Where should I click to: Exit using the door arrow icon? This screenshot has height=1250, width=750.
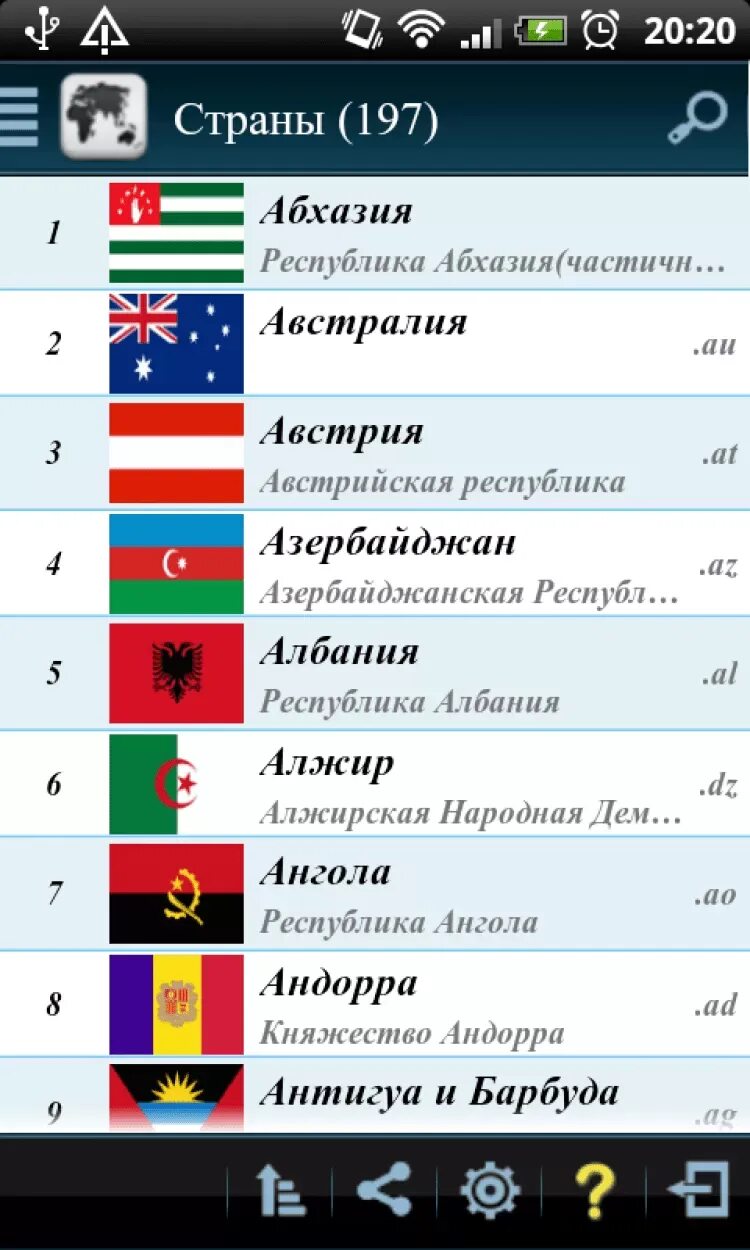click(x=700, y=1190)
